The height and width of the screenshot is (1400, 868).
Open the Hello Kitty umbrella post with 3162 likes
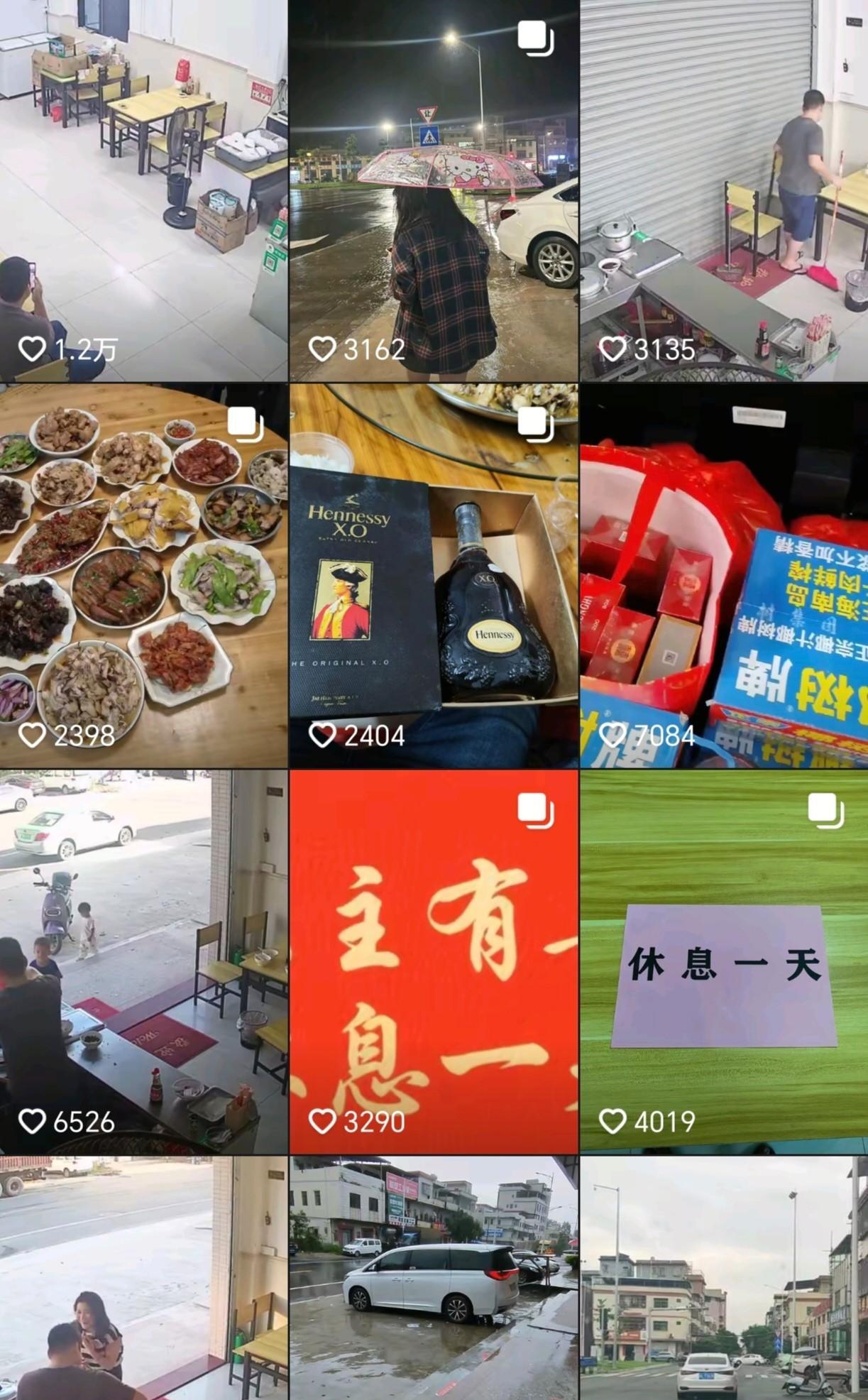pyautogui.click(x=434, y=190)
